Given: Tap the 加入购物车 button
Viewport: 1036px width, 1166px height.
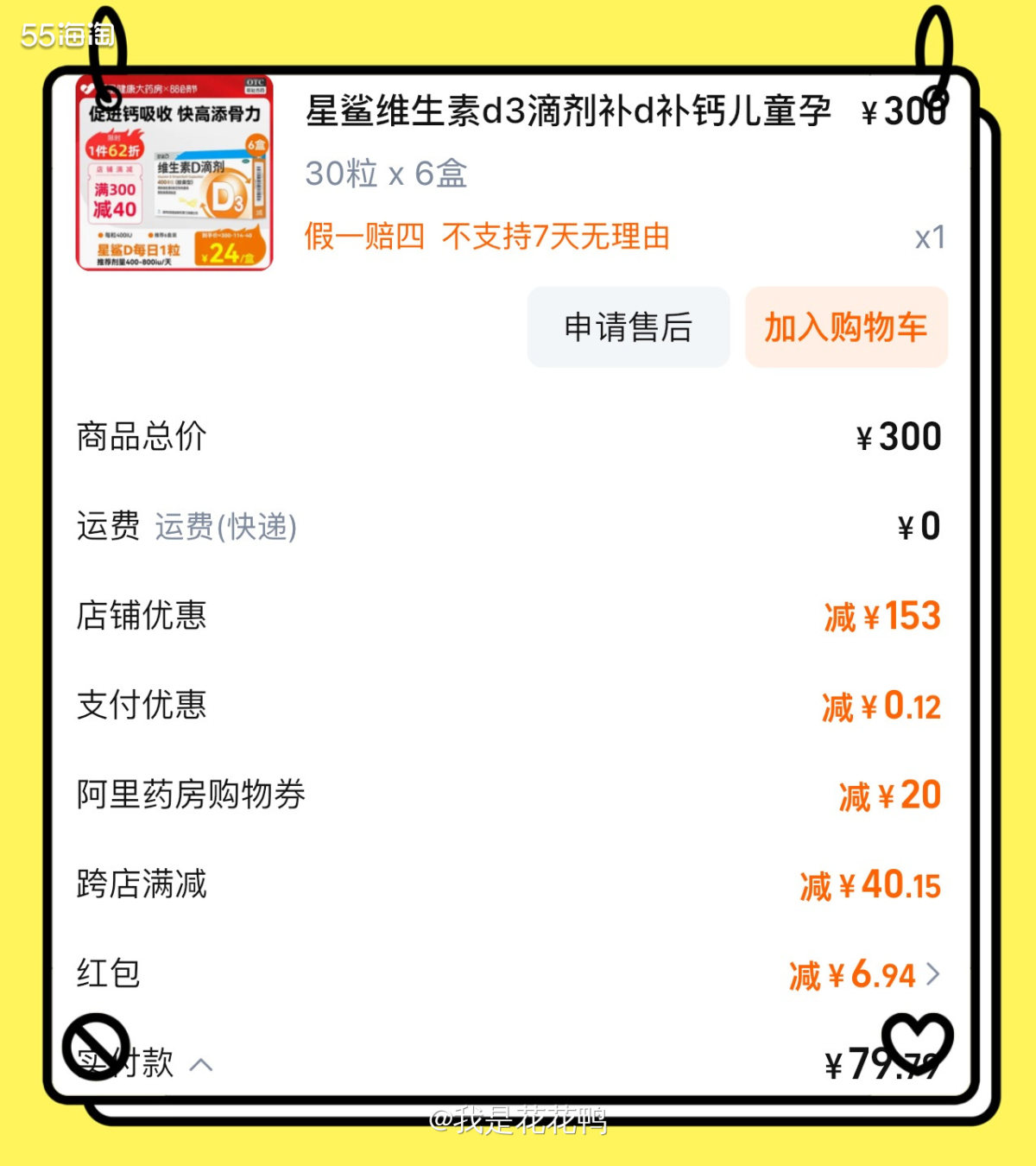Looking at the screenshot, I should (x=846, y=328).
